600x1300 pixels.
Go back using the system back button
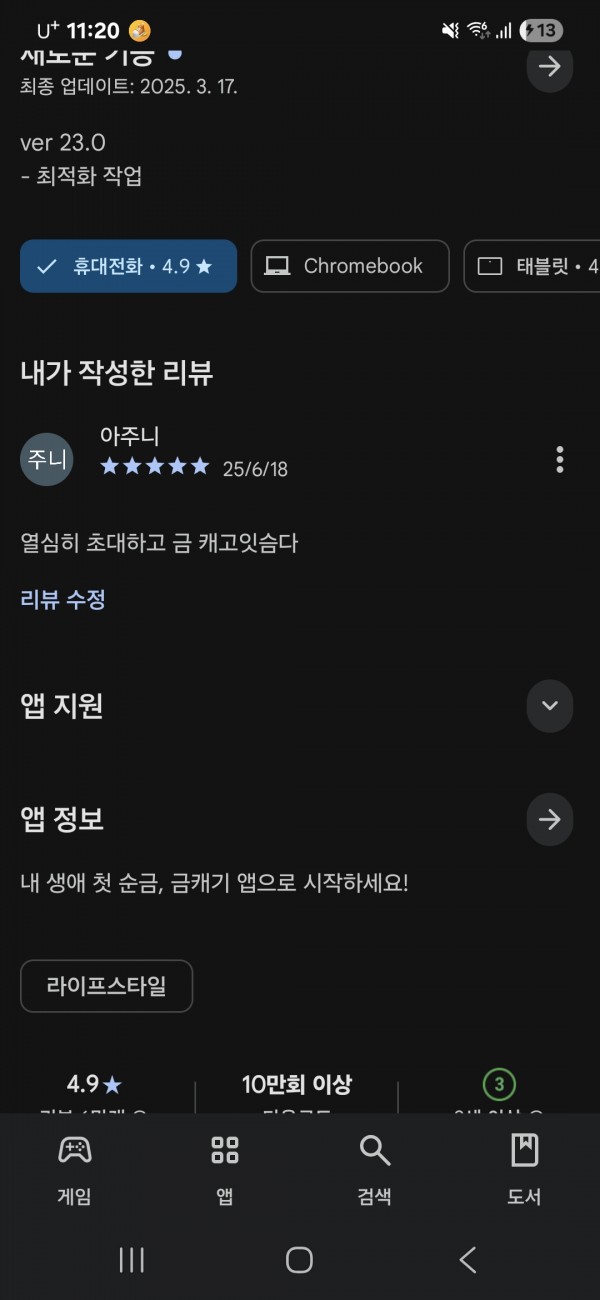point(468,1260)
